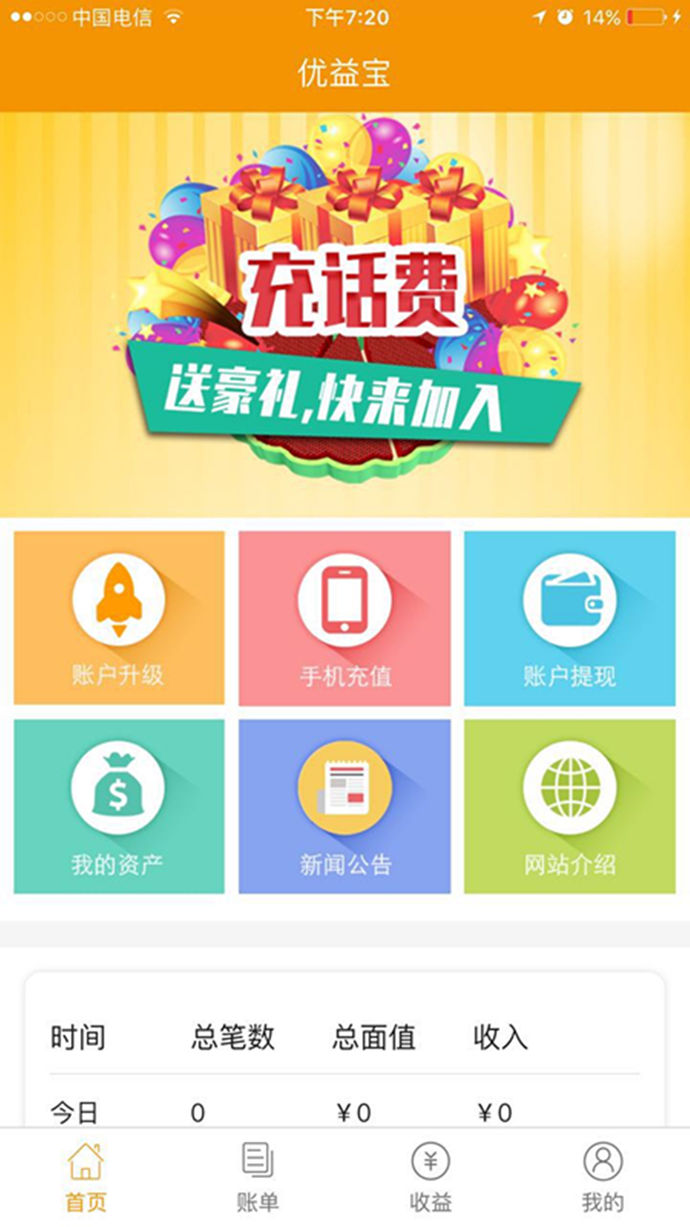Open the 新闻公告 news announcements tile
The image size is (690, 1227).
pyautogui.click(x=344, y=806)
